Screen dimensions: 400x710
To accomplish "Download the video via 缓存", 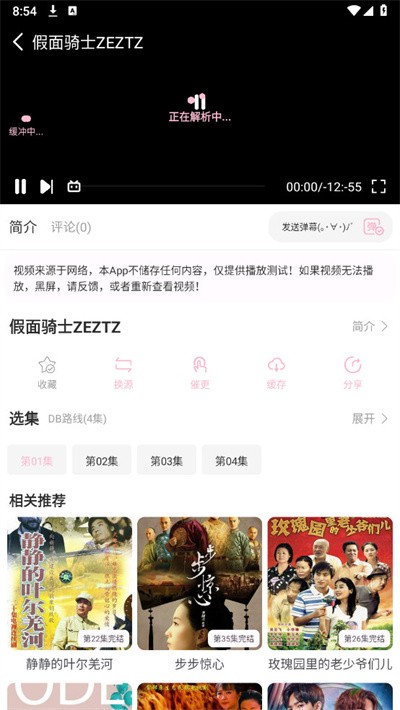I will tap(276, 373).
